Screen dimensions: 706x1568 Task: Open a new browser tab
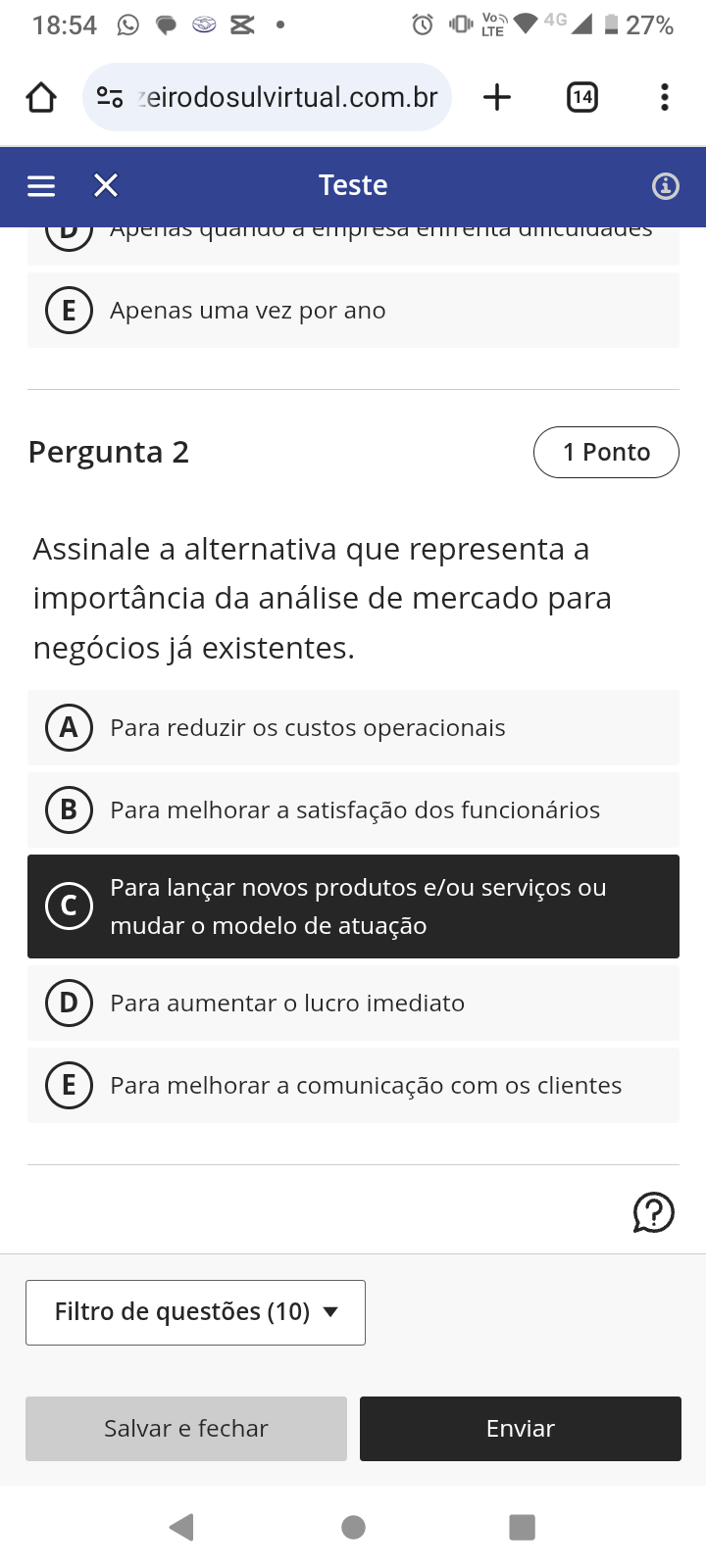click(497, 97)
